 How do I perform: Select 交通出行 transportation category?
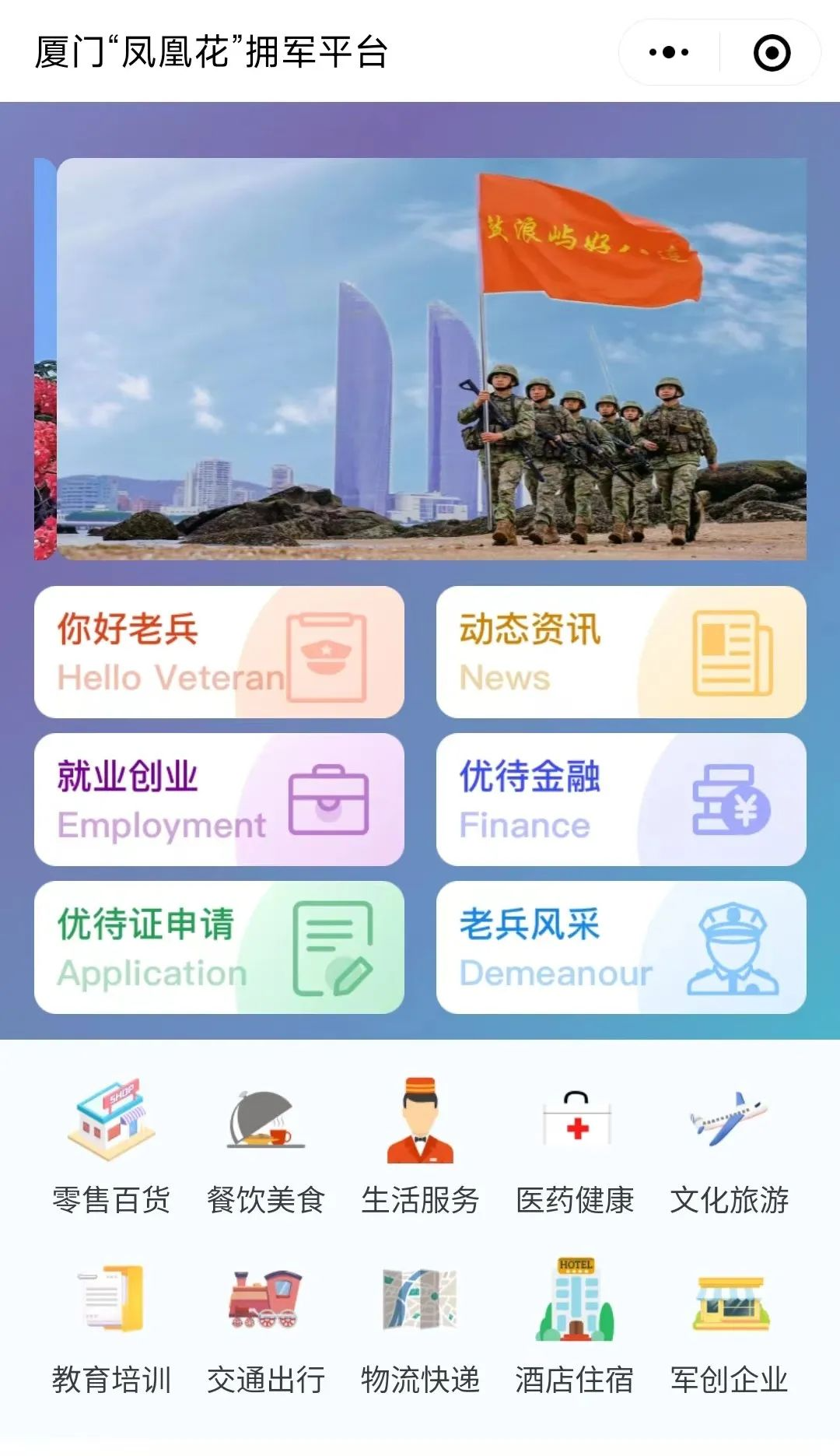click(265, 1326)
